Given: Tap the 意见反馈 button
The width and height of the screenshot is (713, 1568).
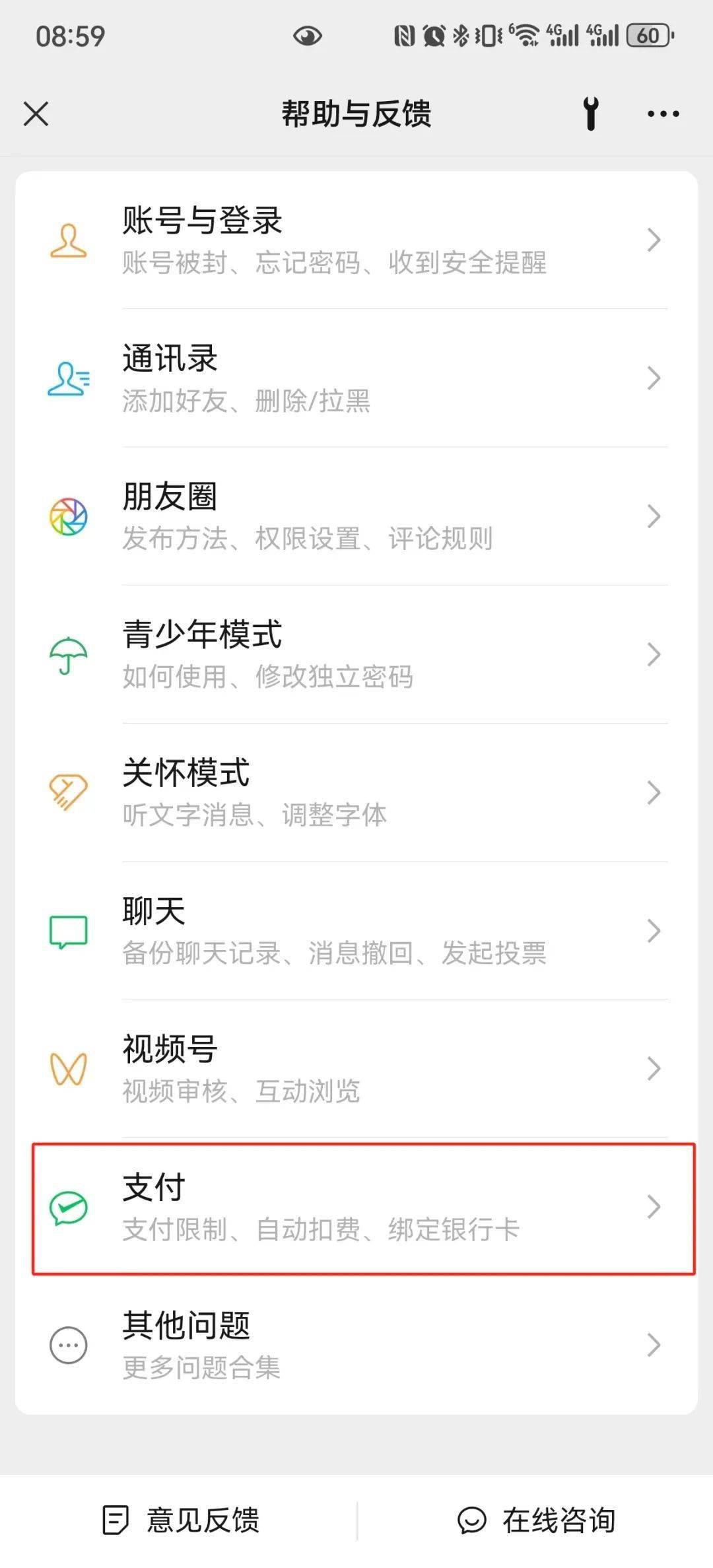Looking at the screenshot, I should coord(182,1520).
